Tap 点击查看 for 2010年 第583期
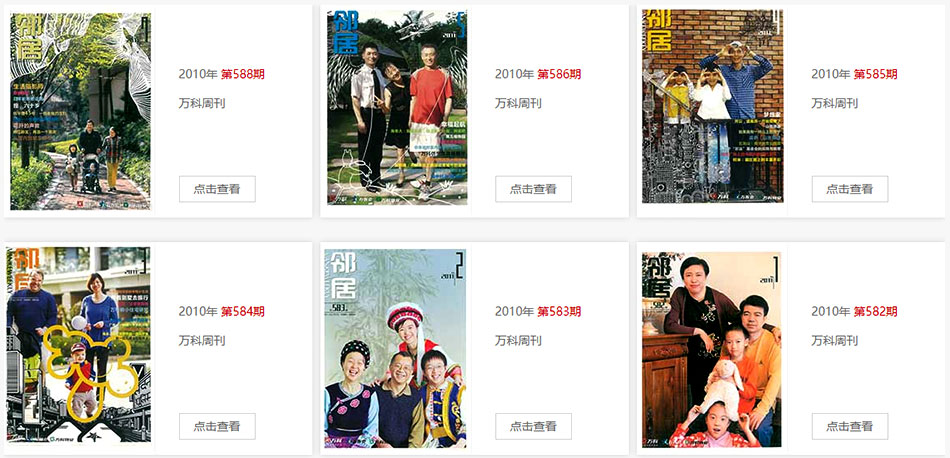Screen dimensions: 950x458 [533, 426]
